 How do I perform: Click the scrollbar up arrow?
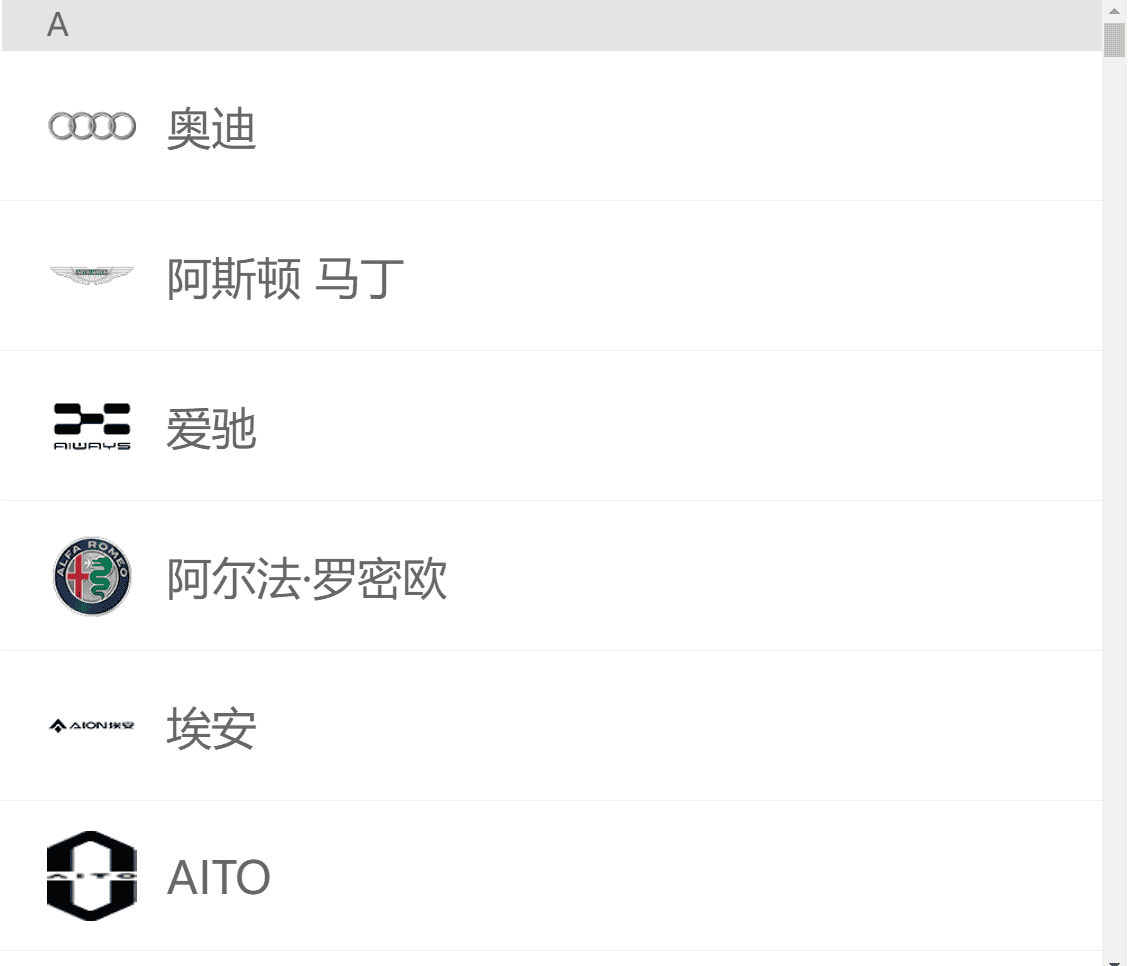[x=1114, y=10]
